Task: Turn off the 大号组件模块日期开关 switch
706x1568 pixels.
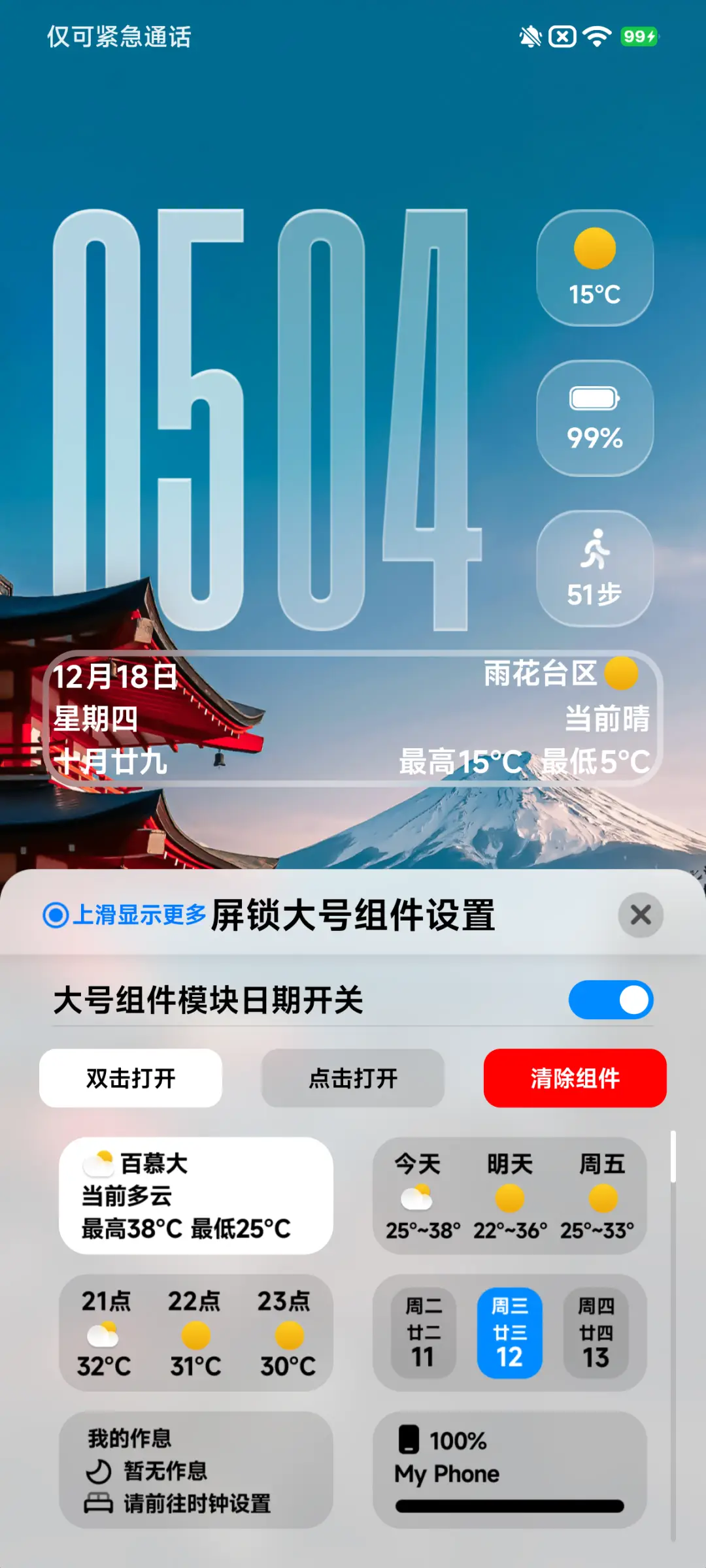Action: tap(610, 999)
